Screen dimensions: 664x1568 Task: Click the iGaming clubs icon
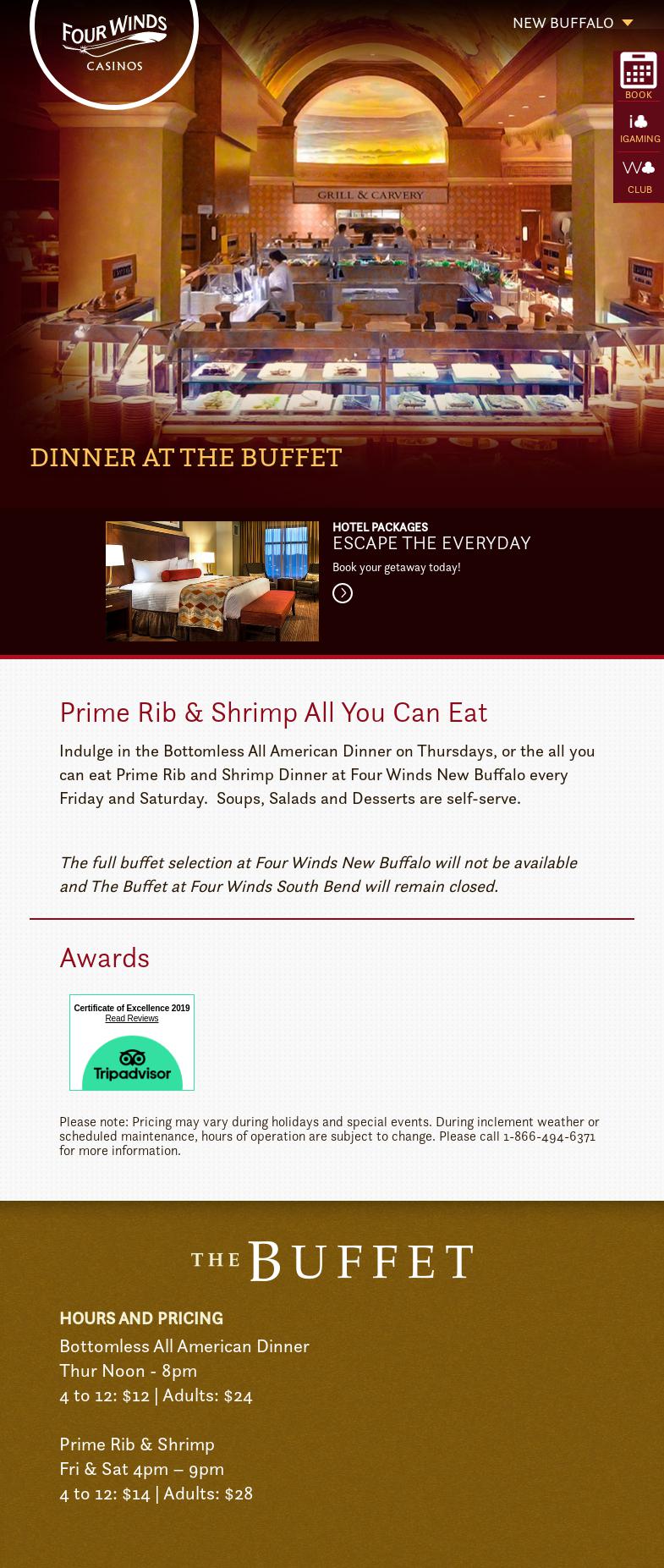(638, 121)
